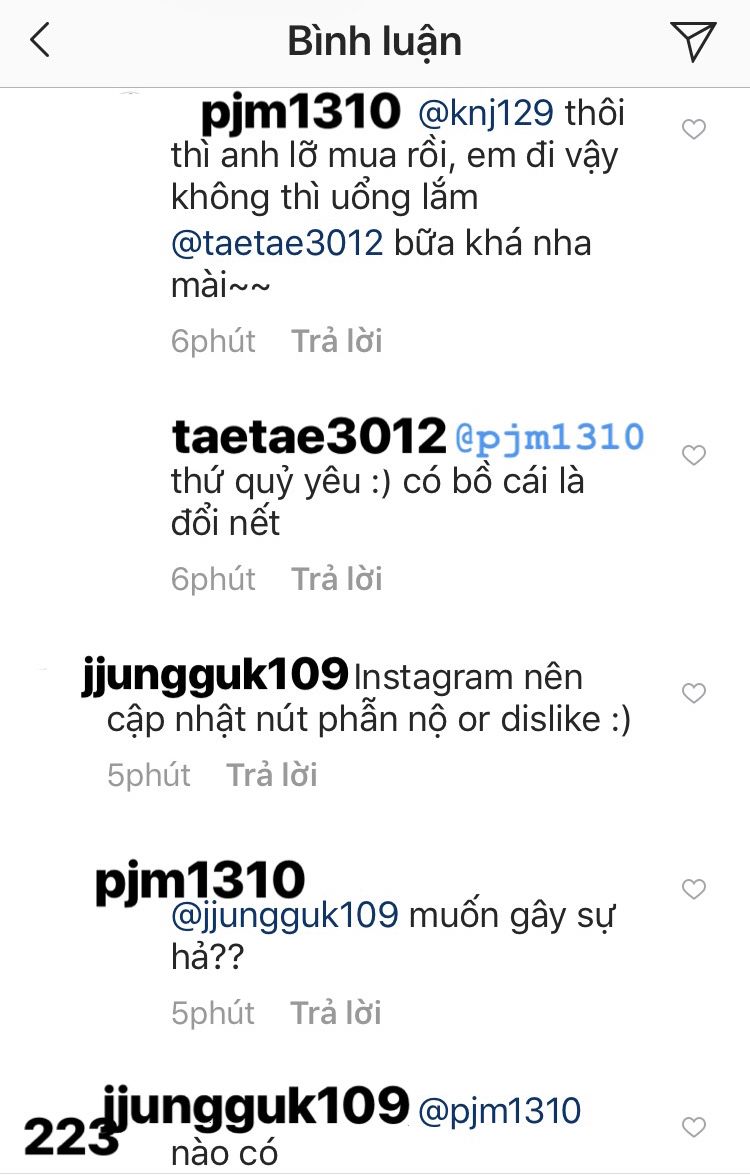Like jjungguk109's comment about the dislike button
This screenshot has height=1176, width=750.
click(x=693, y=693)
